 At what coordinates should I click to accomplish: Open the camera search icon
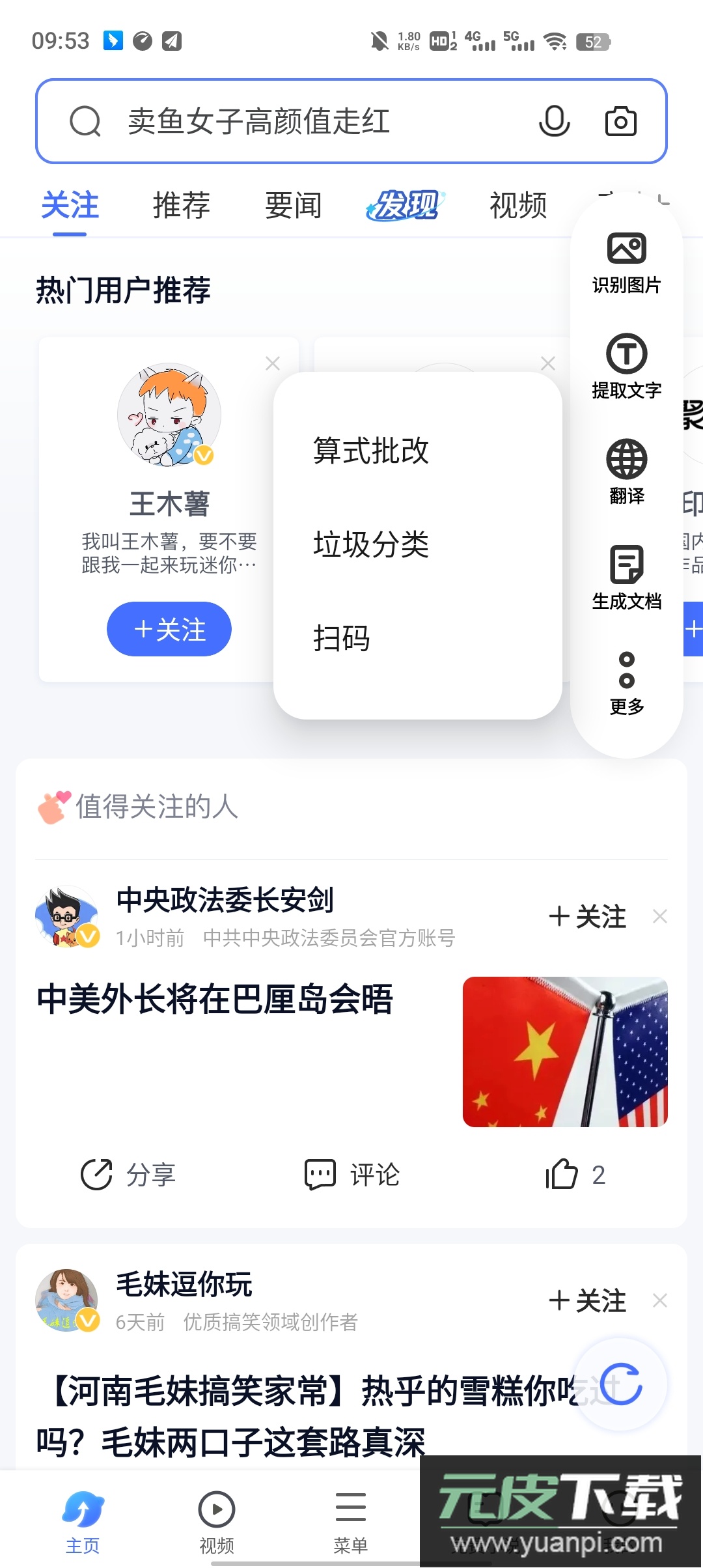(620, 121)
